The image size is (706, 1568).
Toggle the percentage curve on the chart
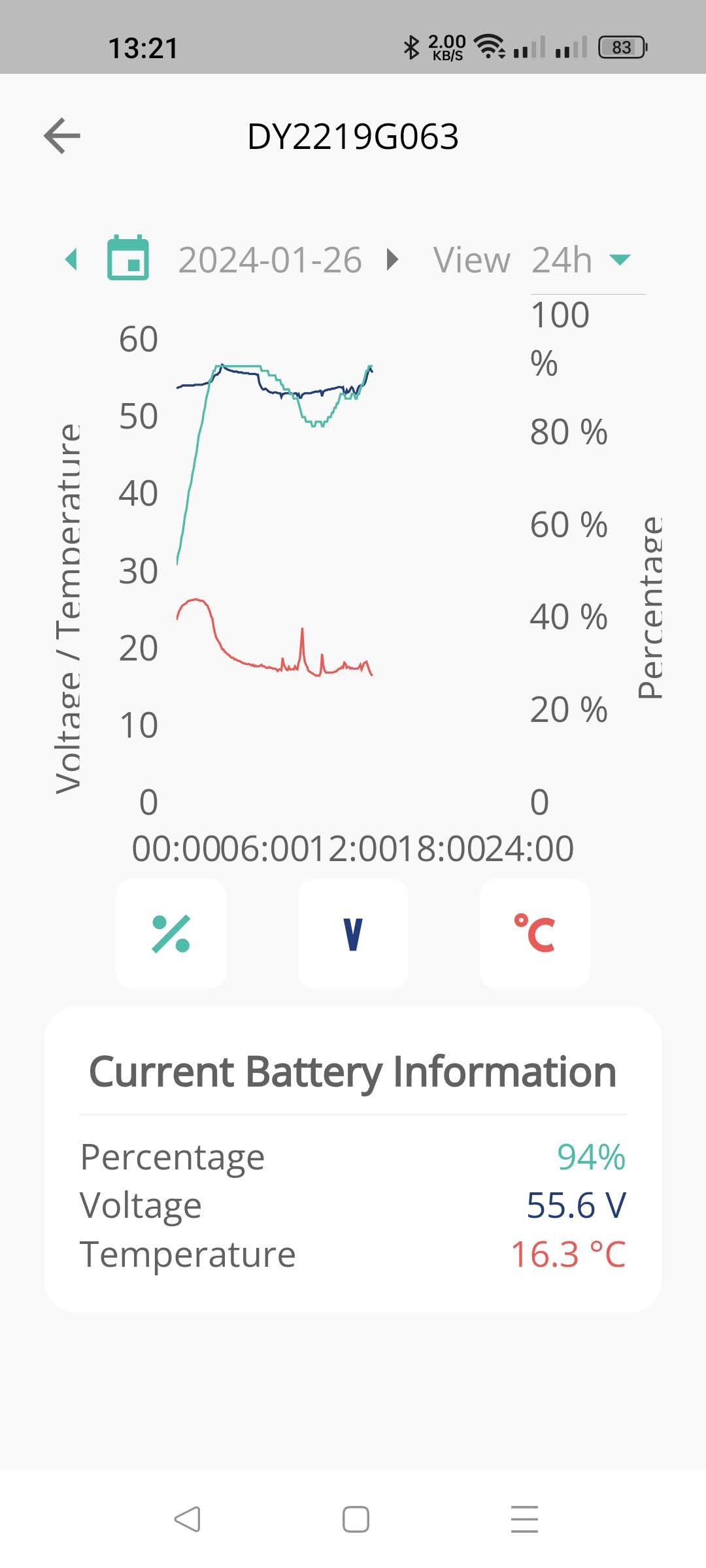point(171,934)
